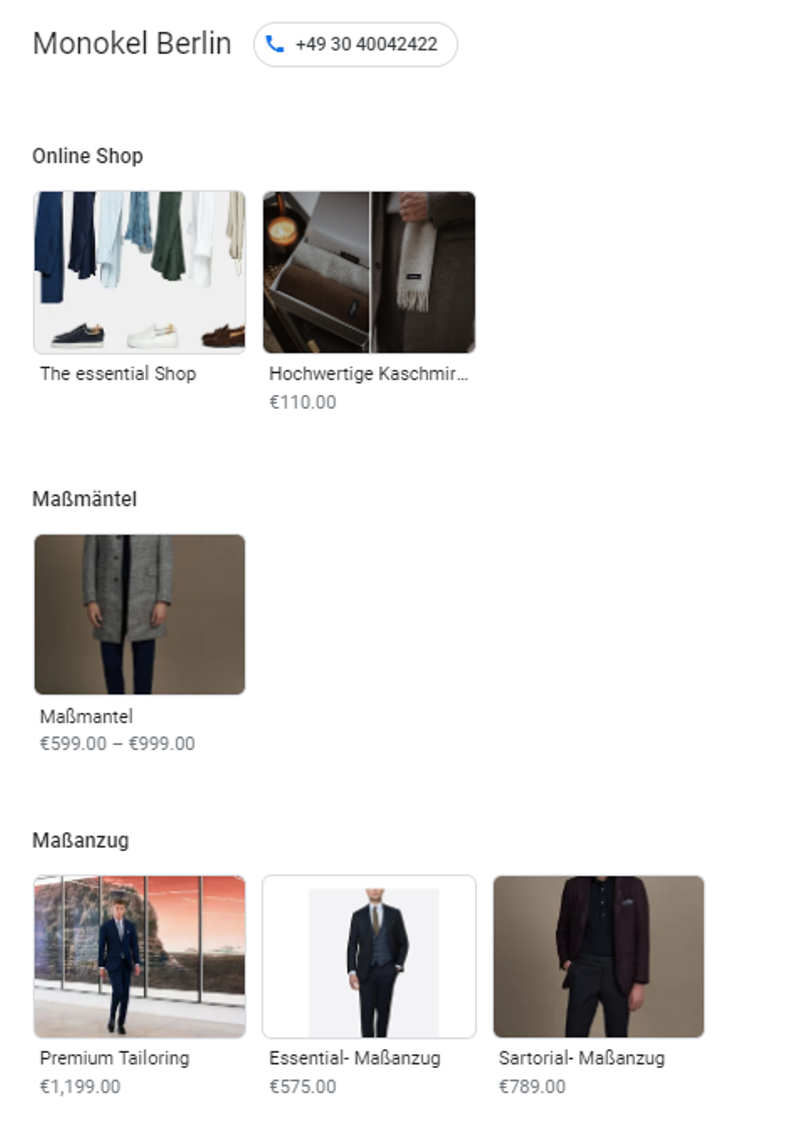Call Monokel Berlin at +49 30 40042422
Viewport: 800px width, 1125px height.
(x=355, y=45)
